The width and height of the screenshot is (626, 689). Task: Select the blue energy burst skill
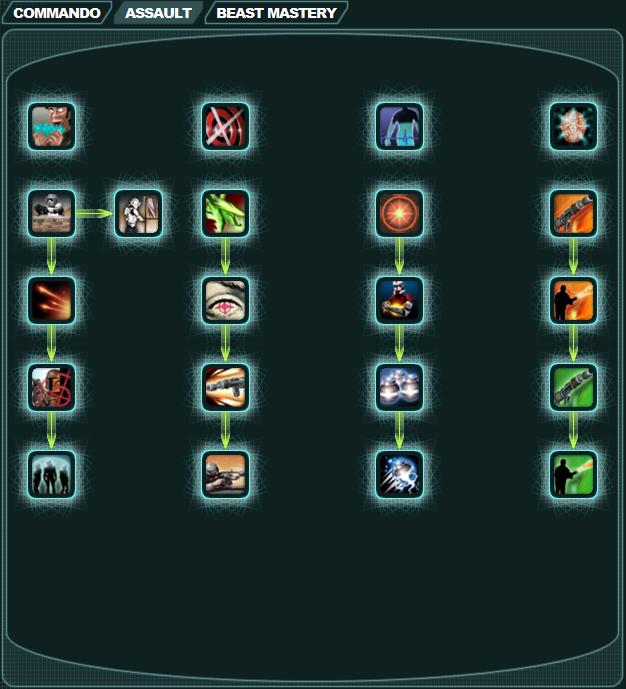pyautogui.click(x=399, y=475)
